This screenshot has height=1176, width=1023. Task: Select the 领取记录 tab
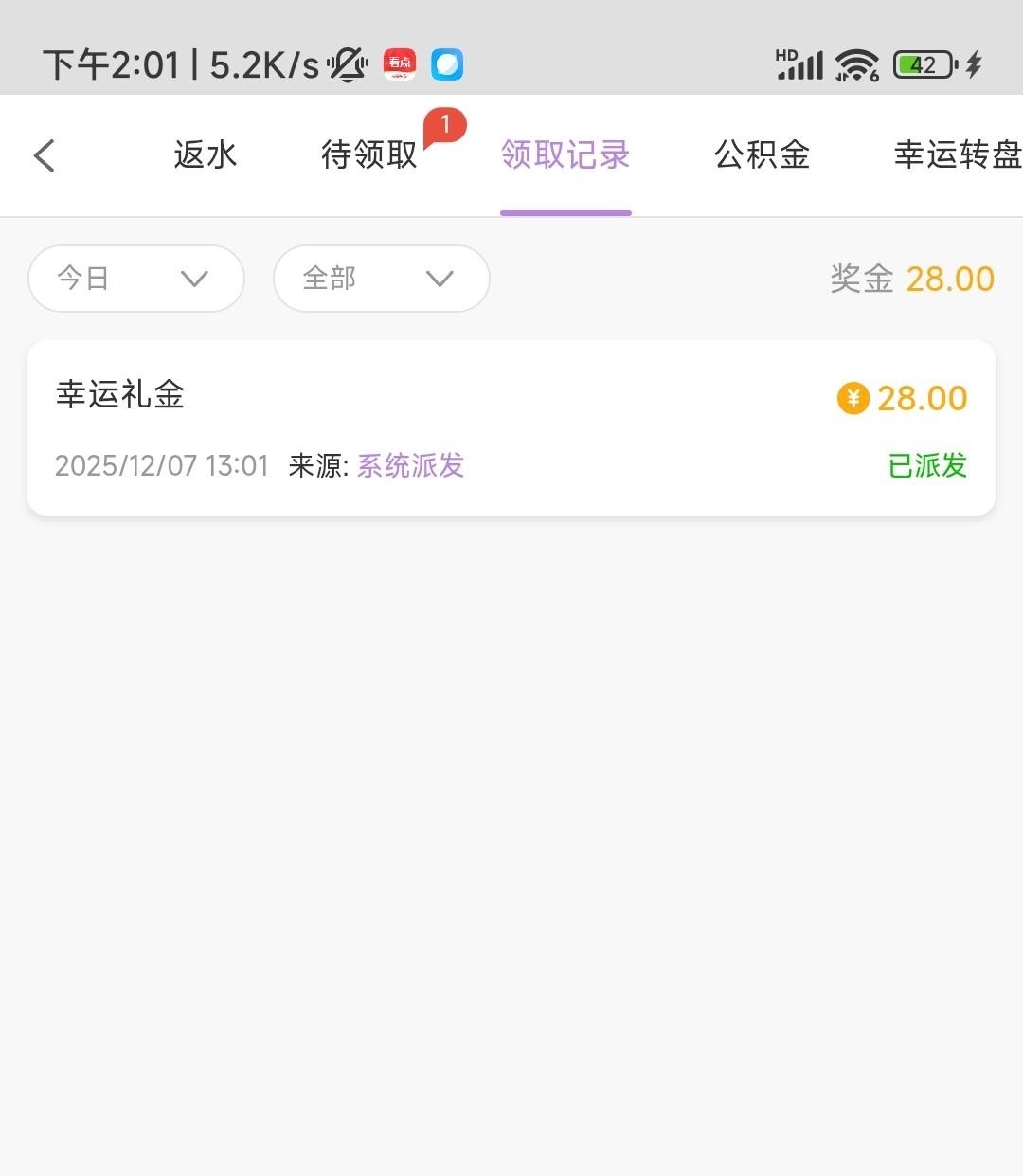pos(565,154)
